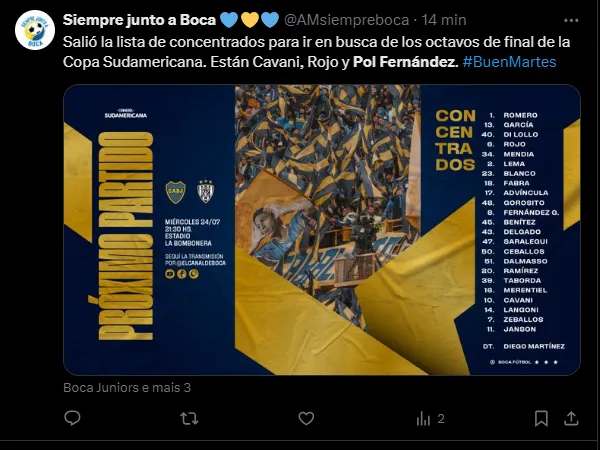Open tagged people 'Boca Juniors e mais 3'
Image resolution: width=600 pixels, height=450 pixels.
[127, 388]
